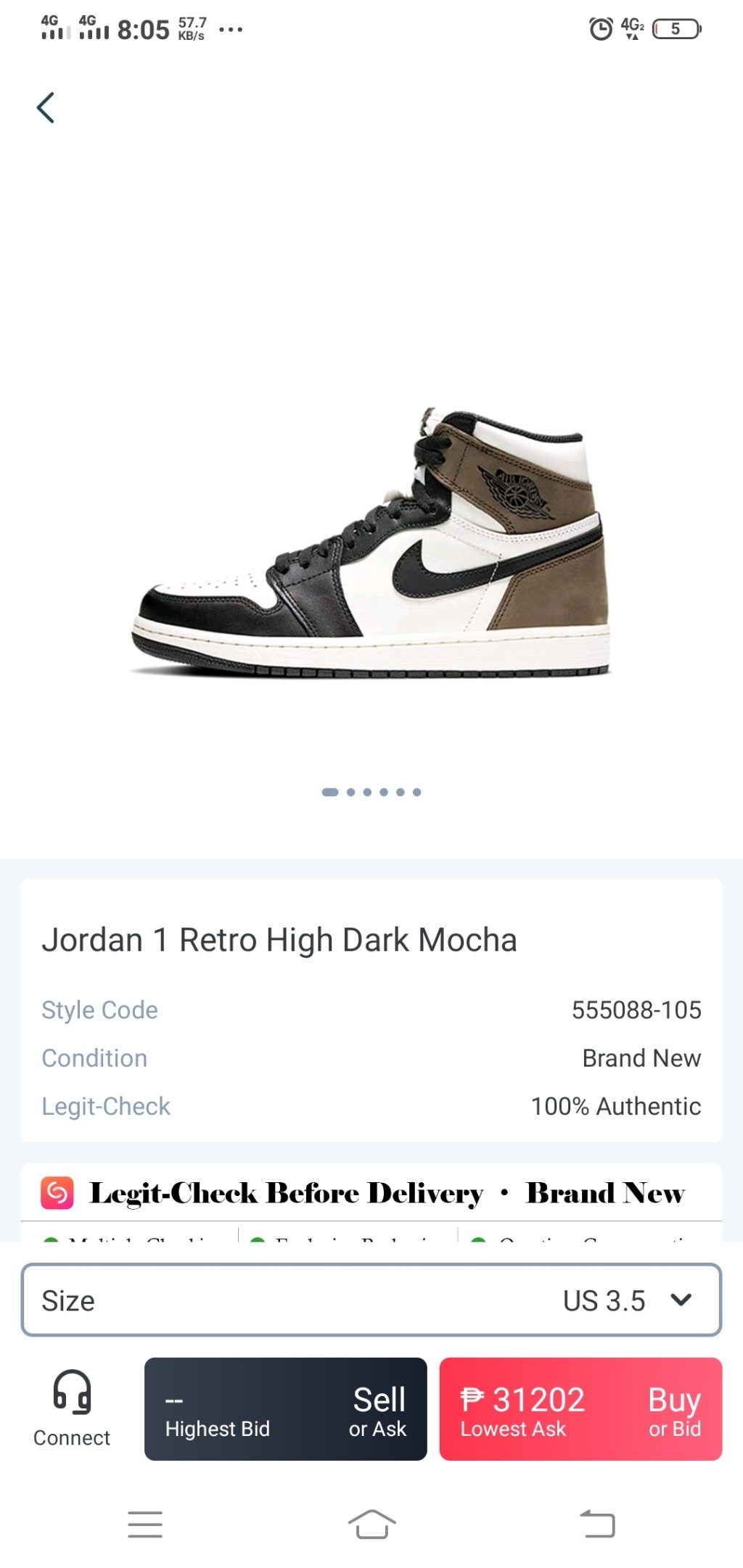Image resolution: width=743 pixels, height=1568 pixels.
Task: Tap Sell or Ask button
Action: click(x=285, y=1408)
